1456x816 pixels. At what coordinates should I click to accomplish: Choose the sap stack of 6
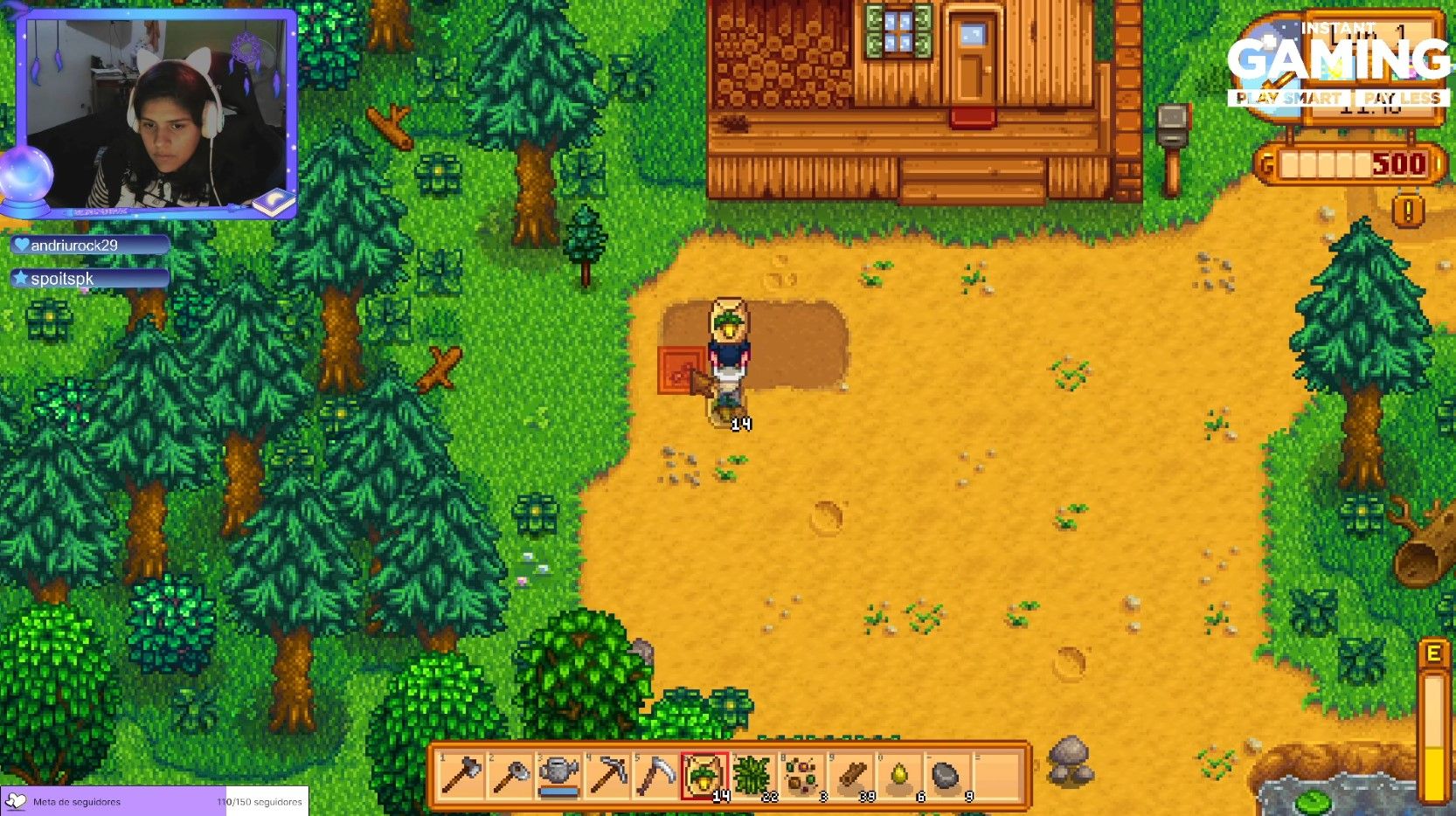click(898, 775)
